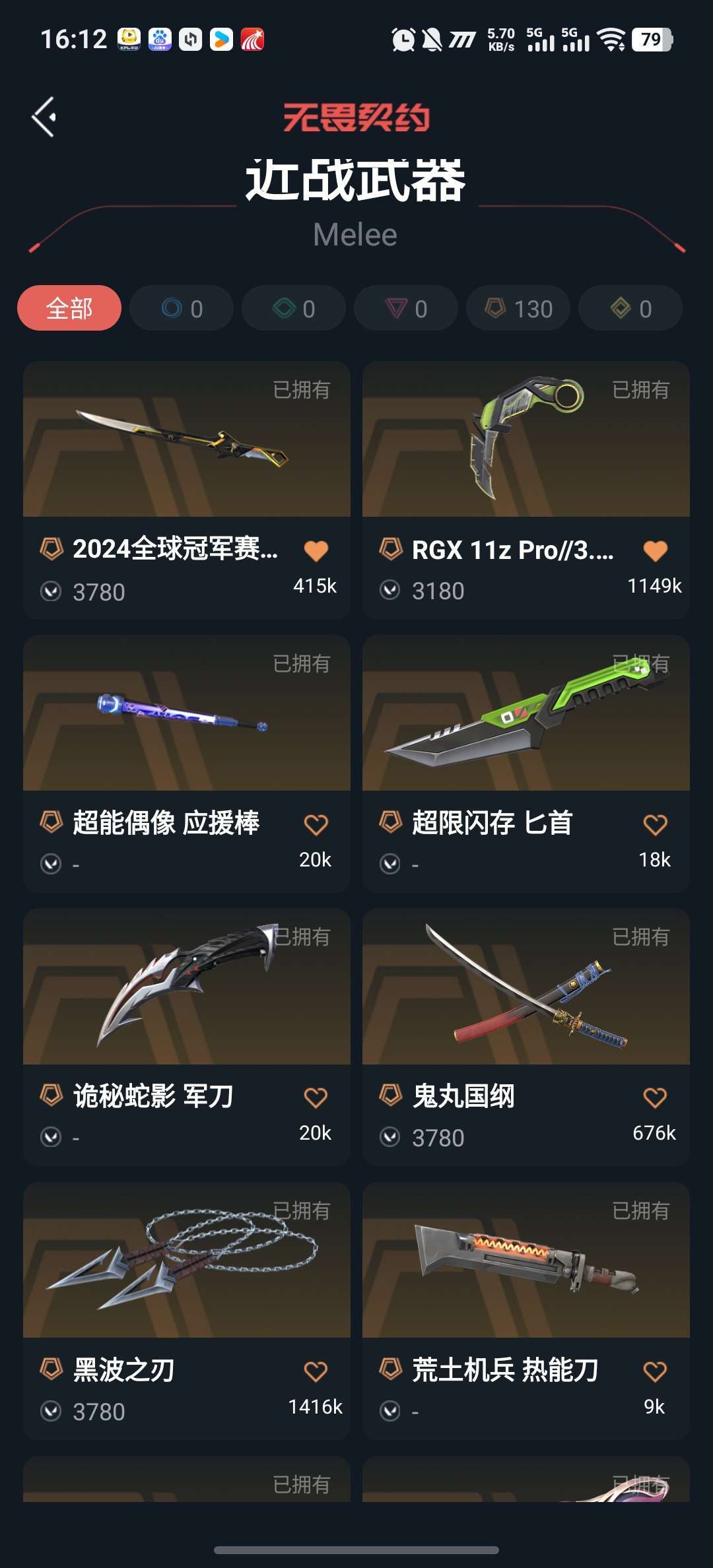Unlike the RGX 11z Pro skin
The width and height of the screenshot is (713, 1568).
tap(655, 550)
